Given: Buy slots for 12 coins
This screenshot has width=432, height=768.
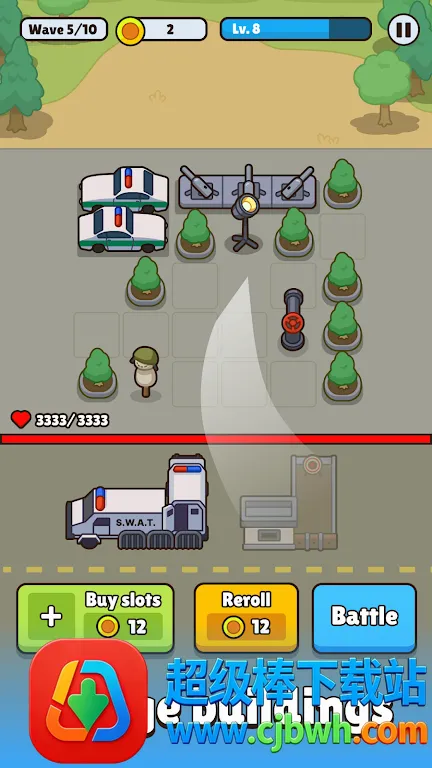Looking at the screenshot, I should pyautogui.click(x=96, y=618).
